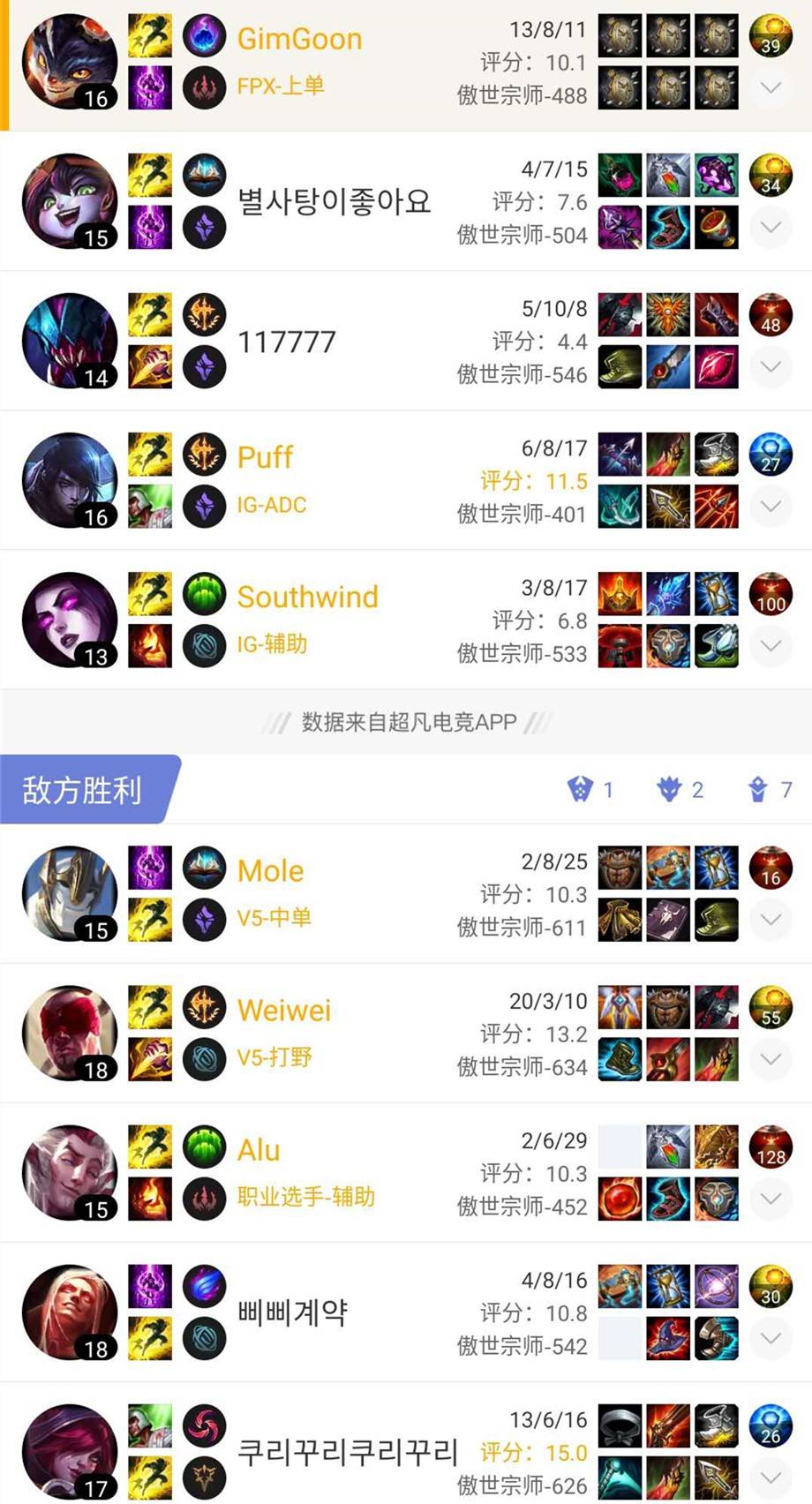Open GimGoon's champion avatar

(x=69, y=62)
